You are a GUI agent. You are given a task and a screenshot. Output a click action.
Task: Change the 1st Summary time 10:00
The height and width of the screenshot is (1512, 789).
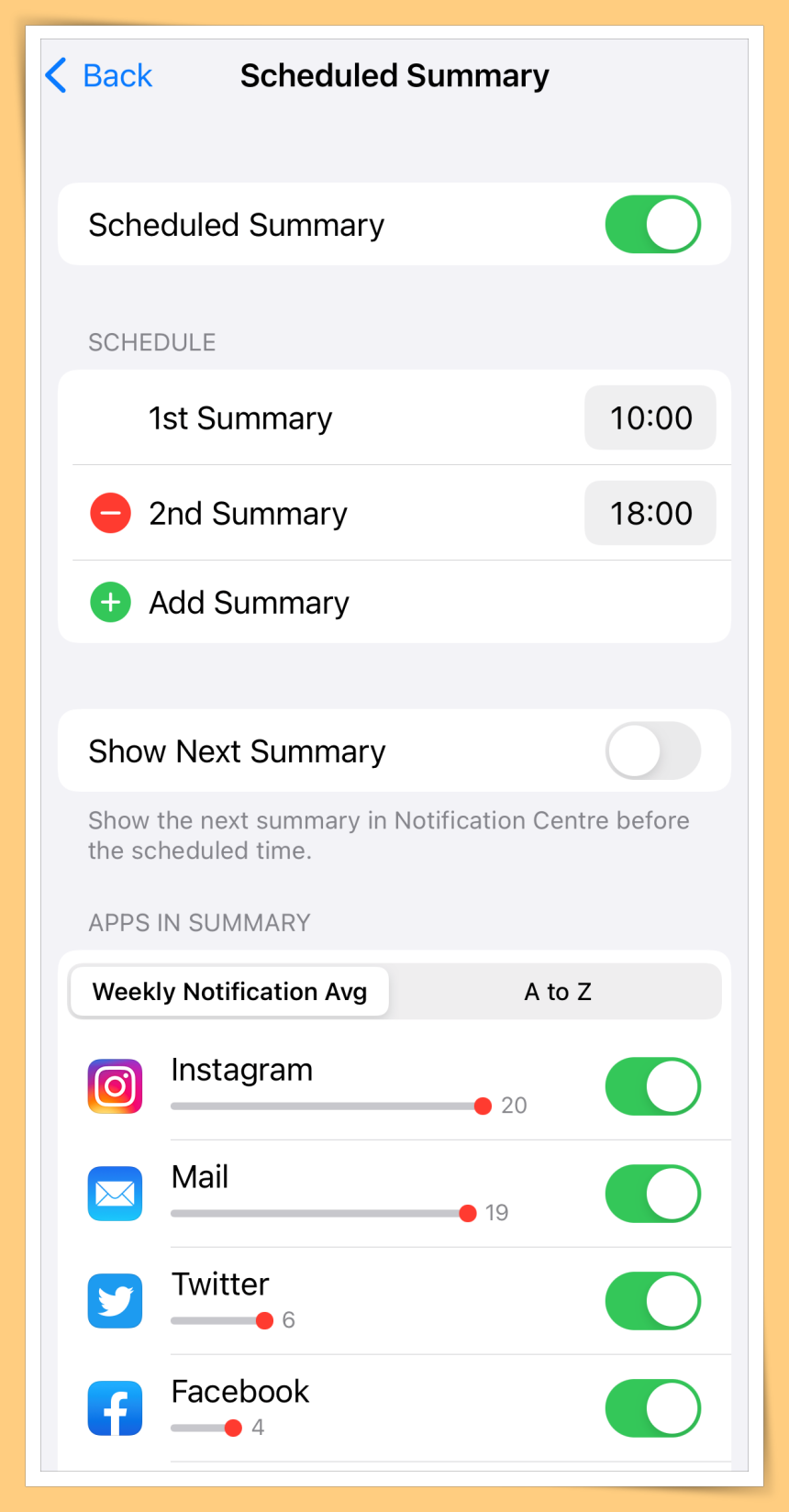pos(650,418)
